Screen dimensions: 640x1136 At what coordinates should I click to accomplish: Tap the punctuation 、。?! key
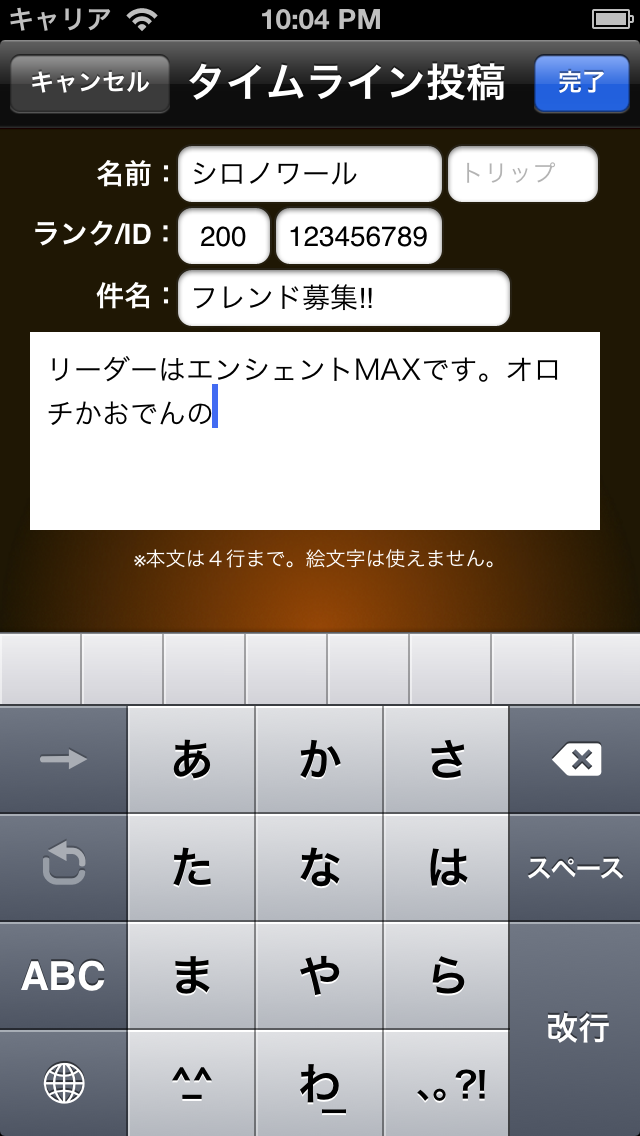447,1083
